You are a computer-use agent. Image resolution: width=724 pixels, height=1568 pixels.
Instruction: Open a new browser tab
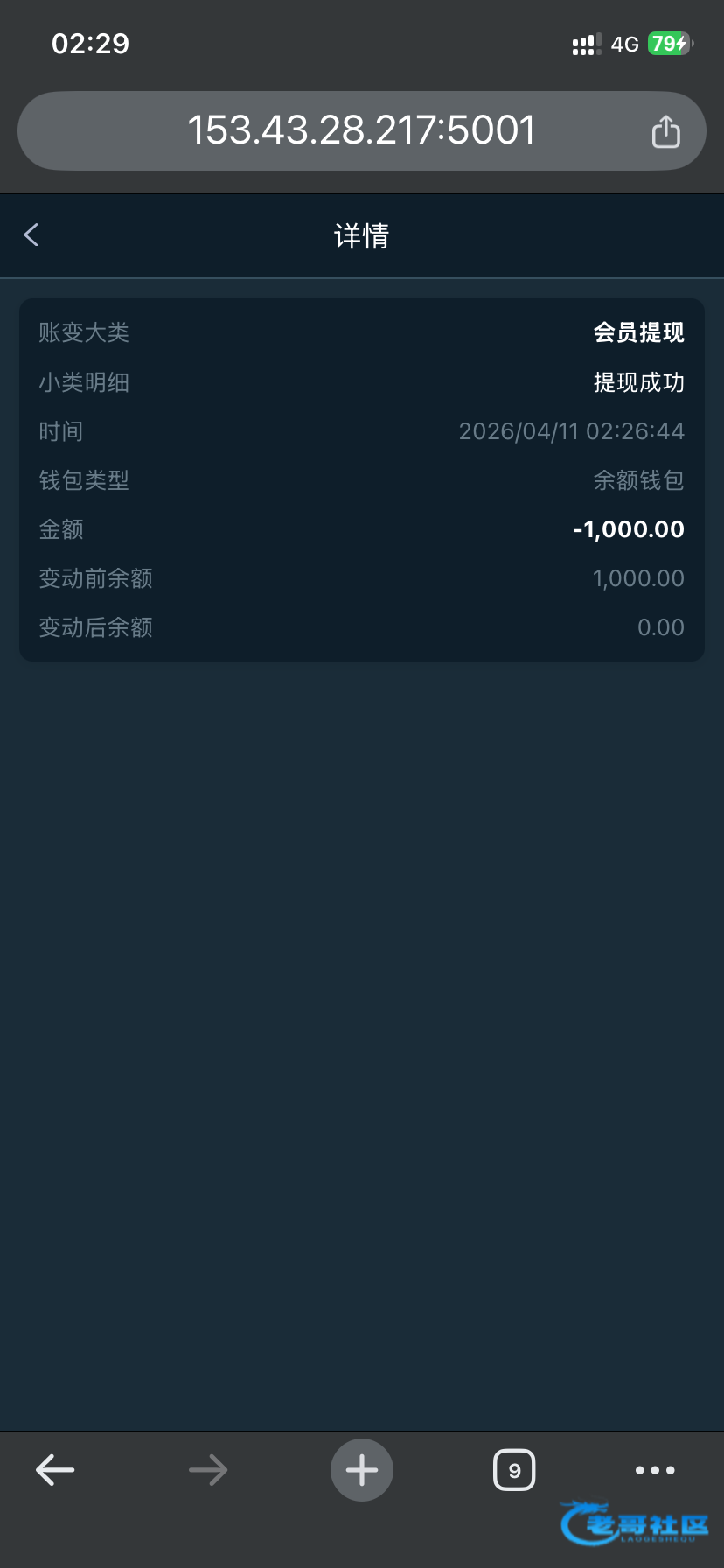[361, 1470]
